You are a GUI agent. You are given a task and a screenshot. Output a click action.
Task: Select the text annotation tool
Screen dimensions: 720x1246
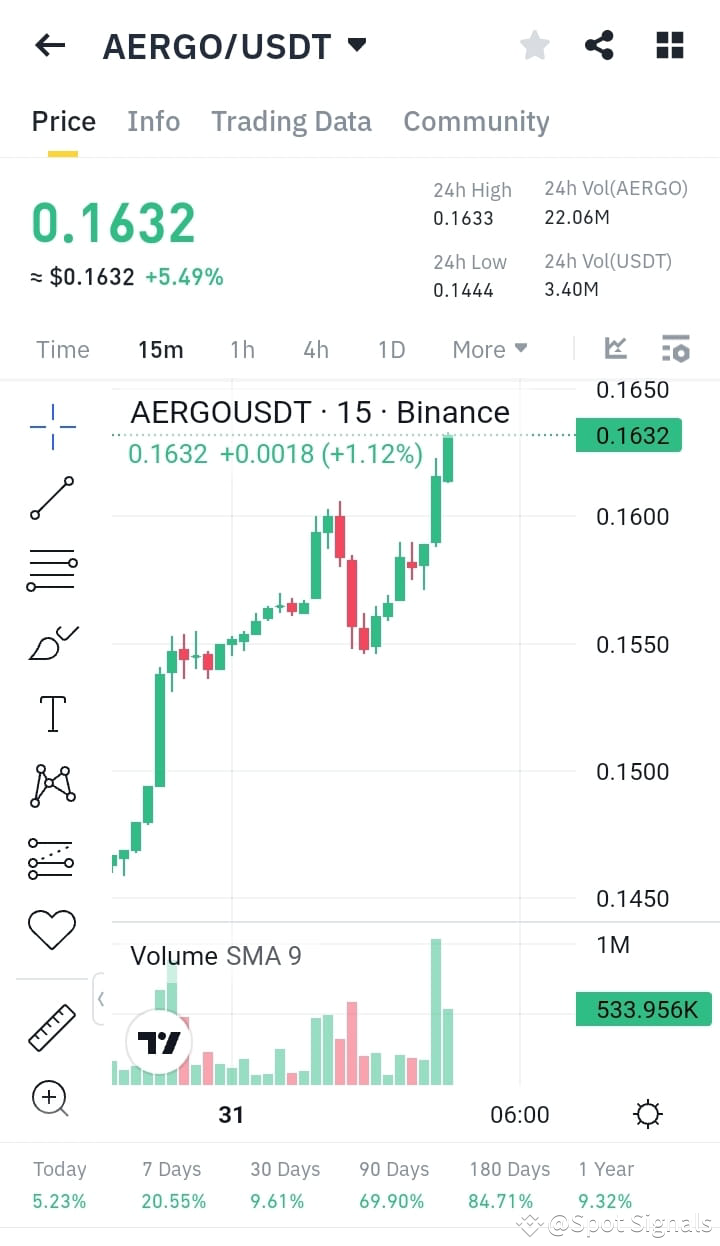[51, 713]
